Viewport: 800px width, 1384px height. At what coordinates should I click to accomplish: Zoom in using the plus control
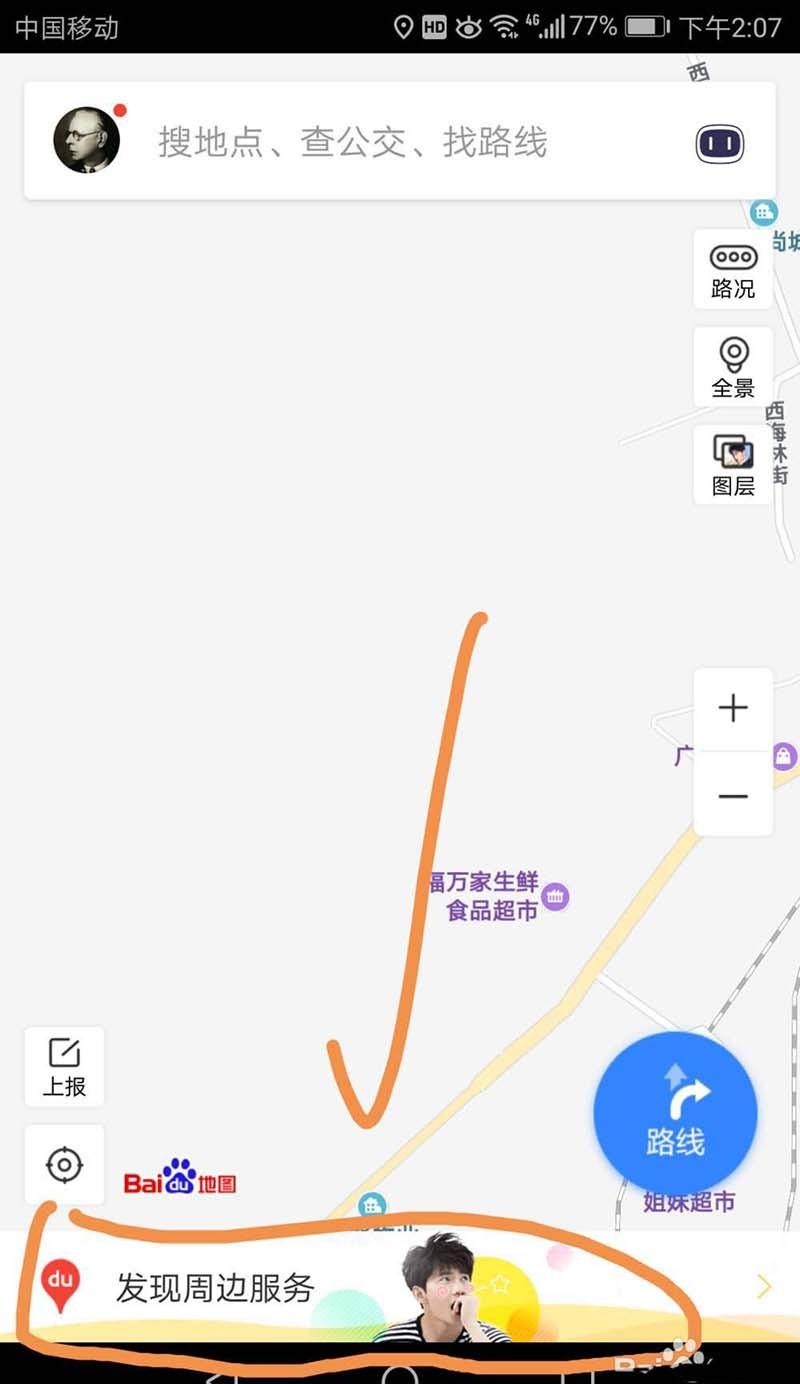pyautogui.click(x=733, y=707)
